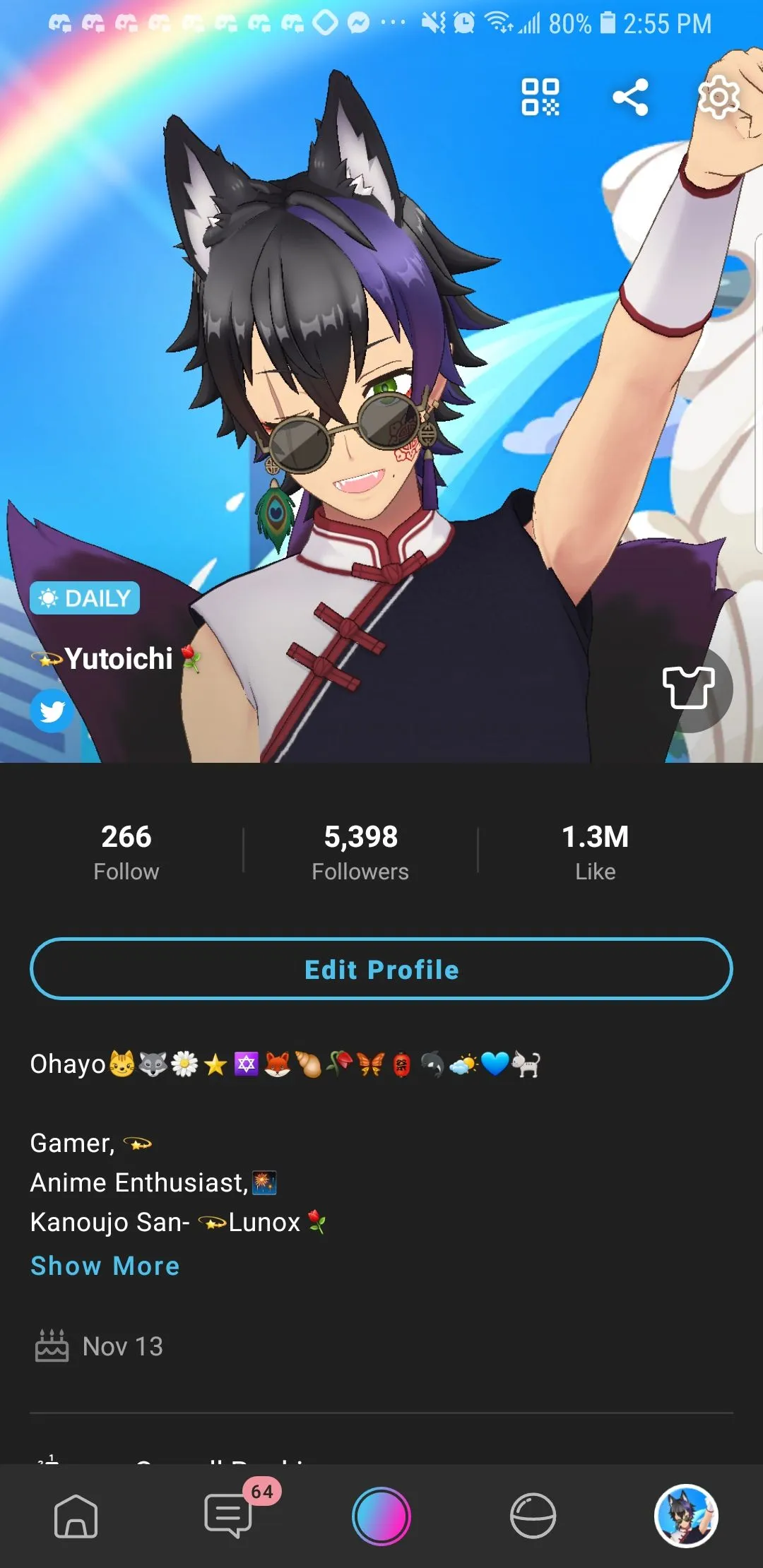763x1568 pixels.
Task: Tap the DAILY badge
Action: tap(85, 598)
